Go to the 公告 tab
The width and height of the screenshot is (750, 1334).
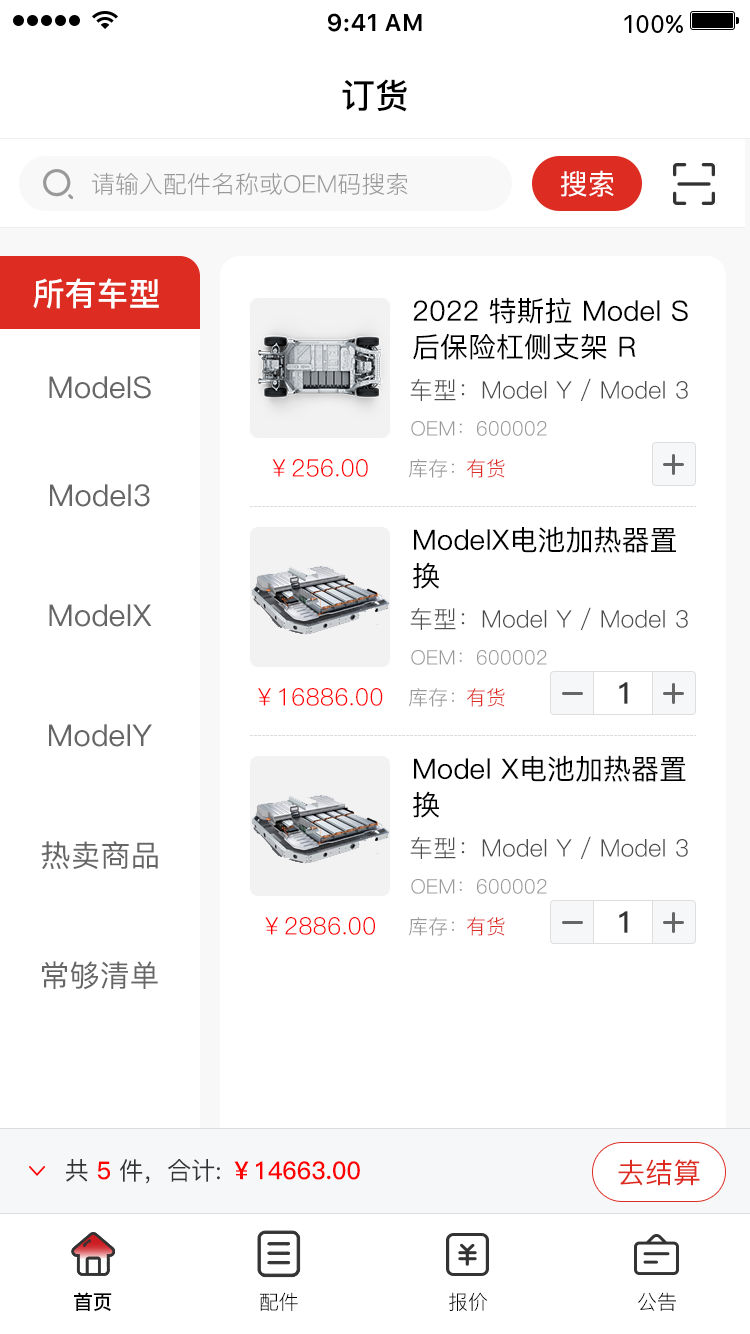pyautogui.click(x=656, y=1272)
